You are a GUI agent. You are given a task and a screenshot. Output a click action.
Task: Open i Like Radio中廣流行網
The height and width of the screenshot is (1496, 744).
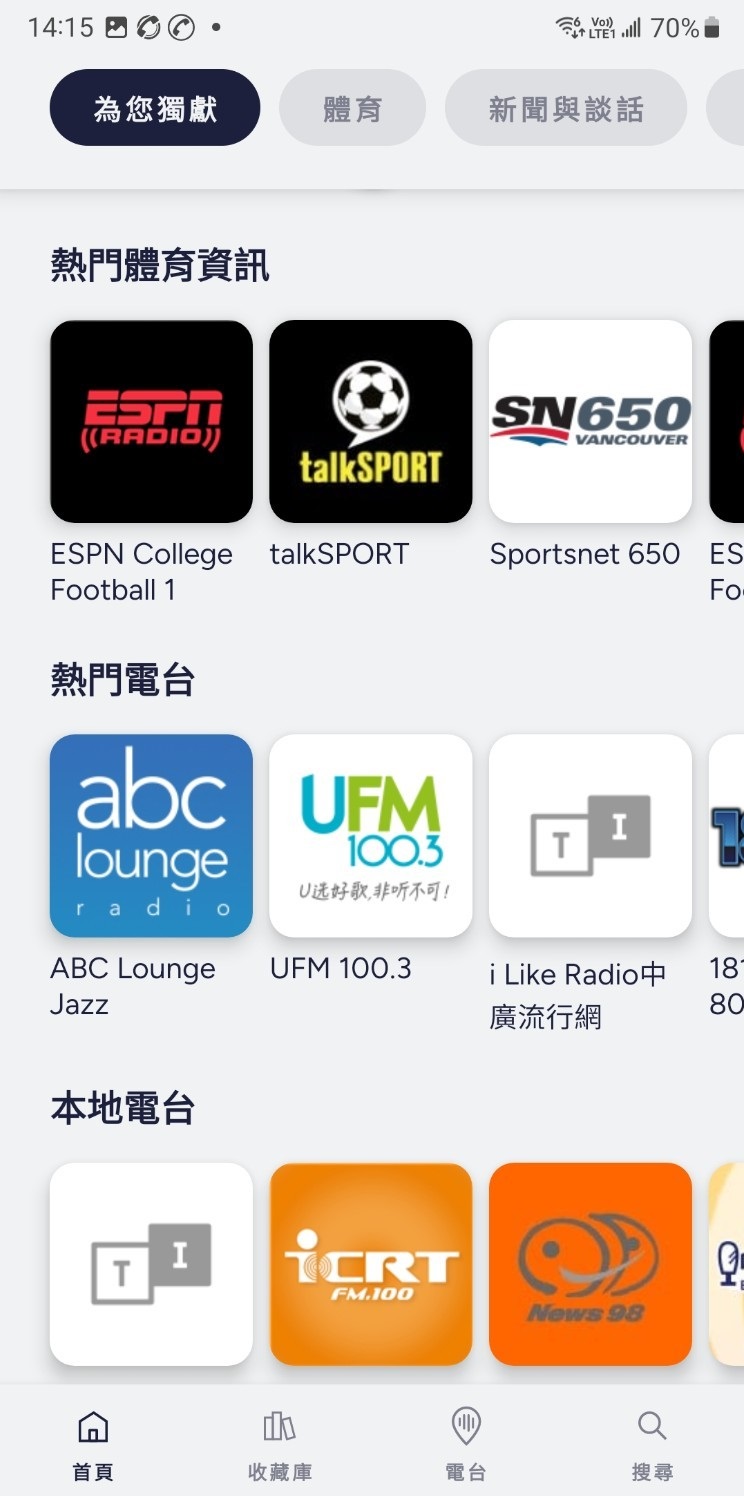(590, 835)
